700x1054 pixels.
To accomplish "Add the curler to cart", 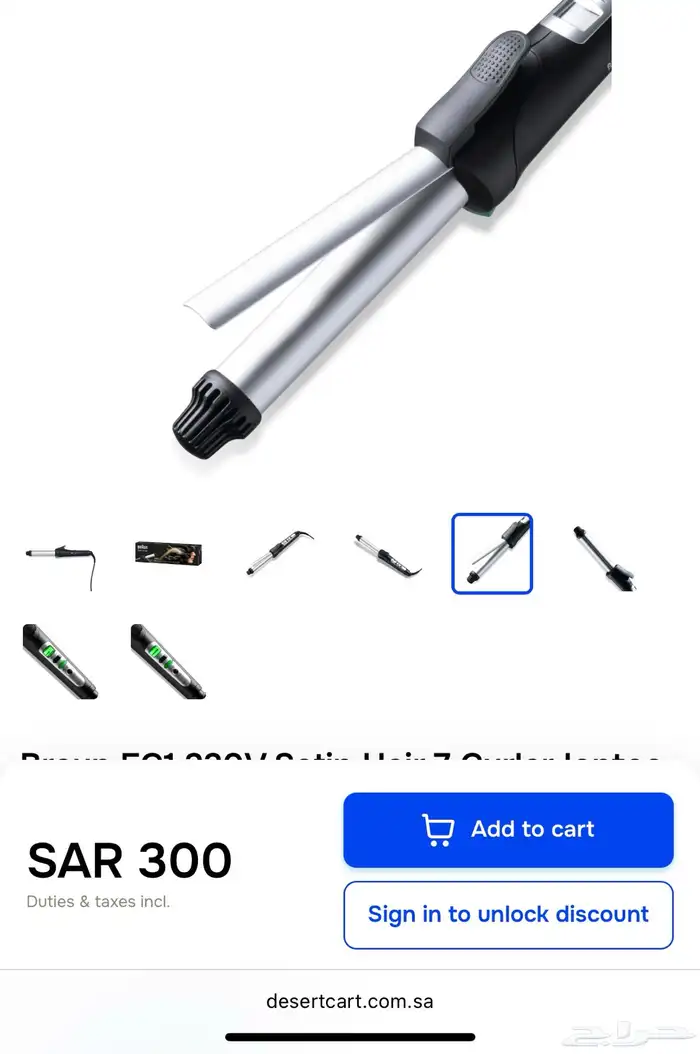I will [508, 829].
